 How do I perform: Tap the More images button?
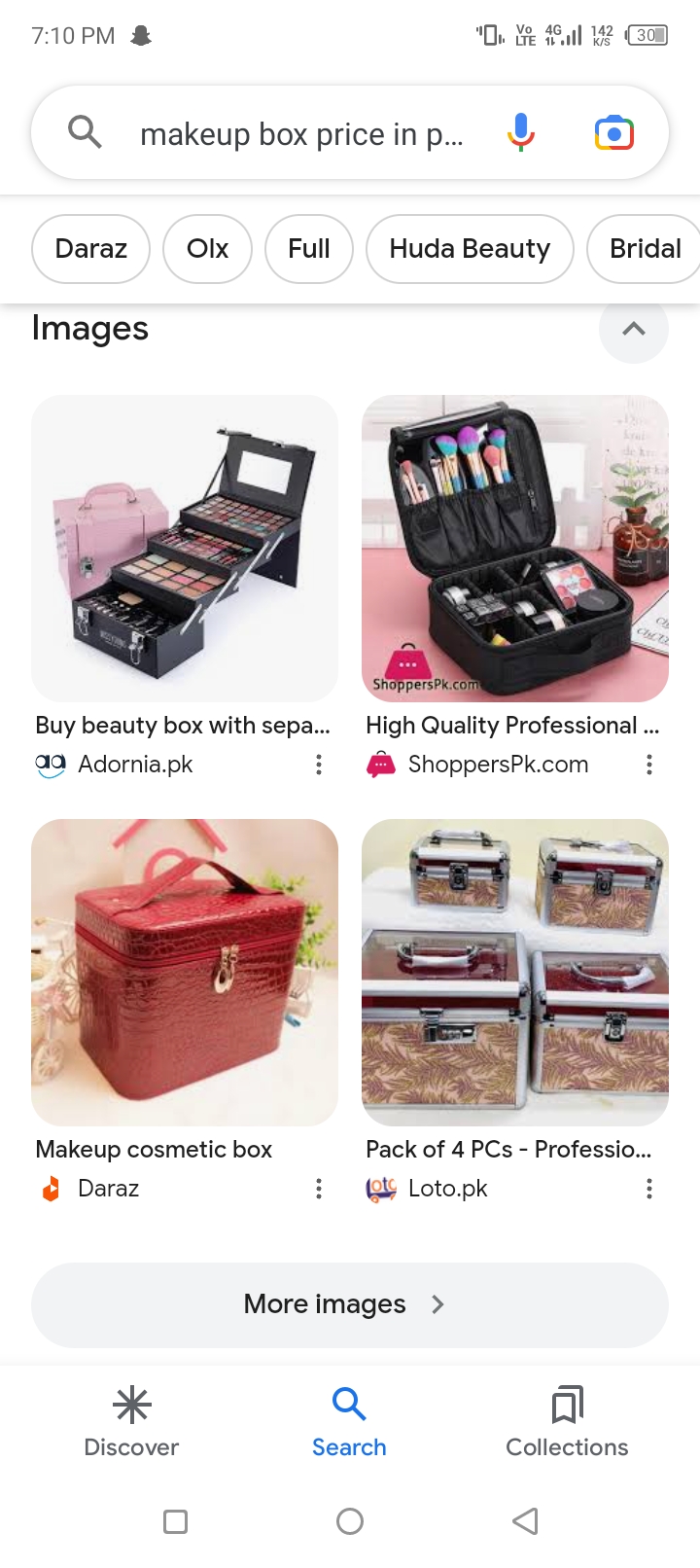point(350,1304)
